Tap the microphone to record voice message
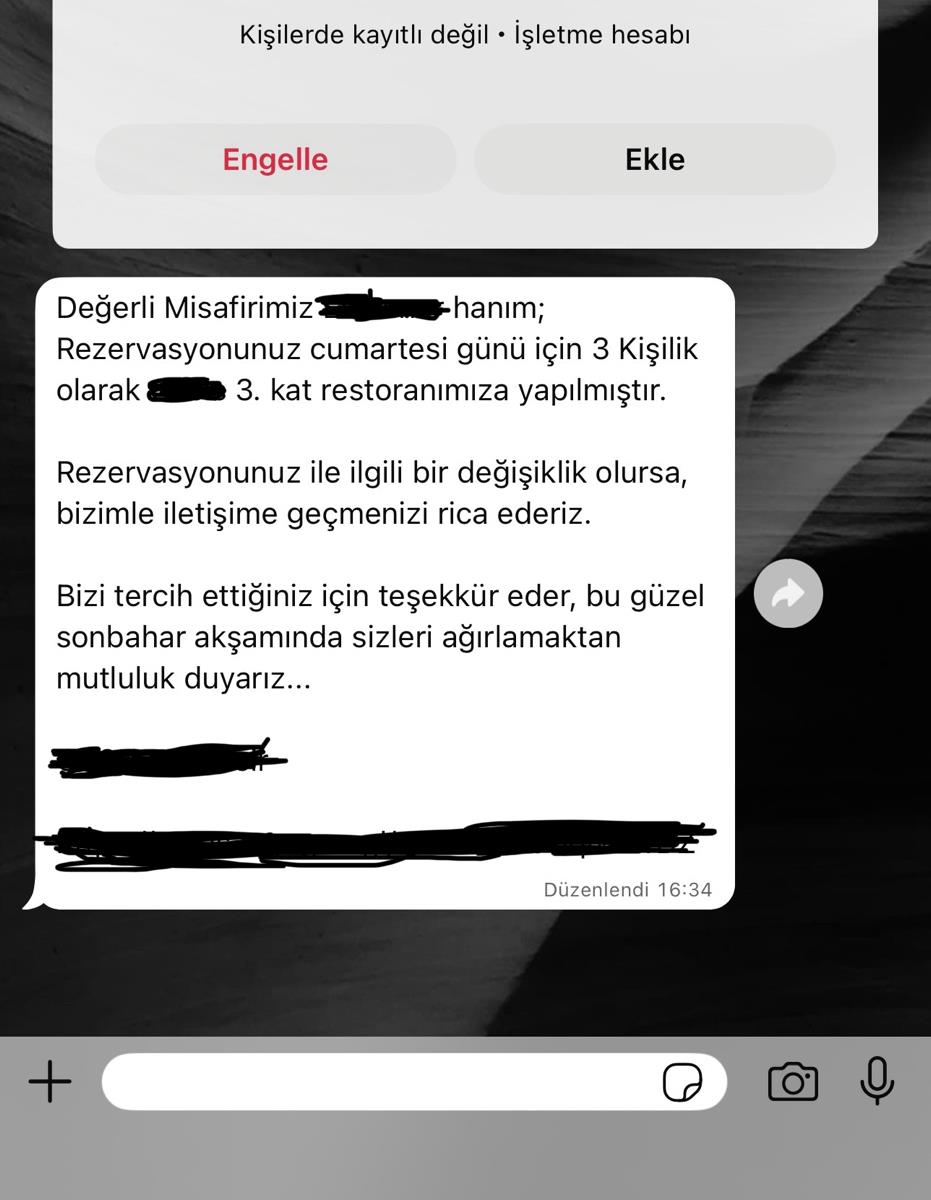This screenshot has height=1200, width=931. click(x=877, y=1081)
